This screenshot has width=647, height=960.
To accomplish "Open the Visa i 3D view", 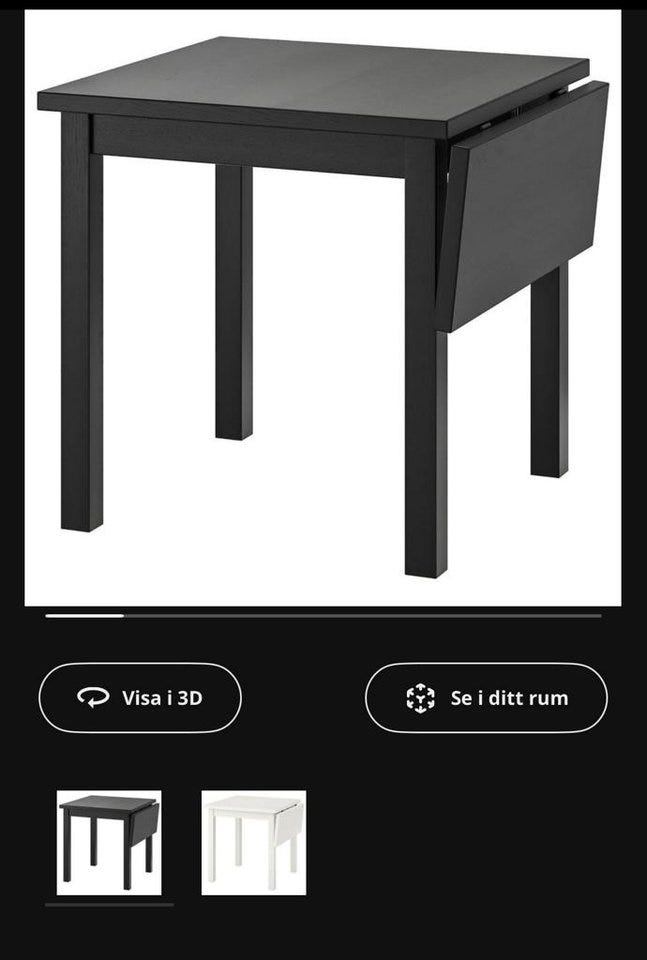I will coord(140,698).
